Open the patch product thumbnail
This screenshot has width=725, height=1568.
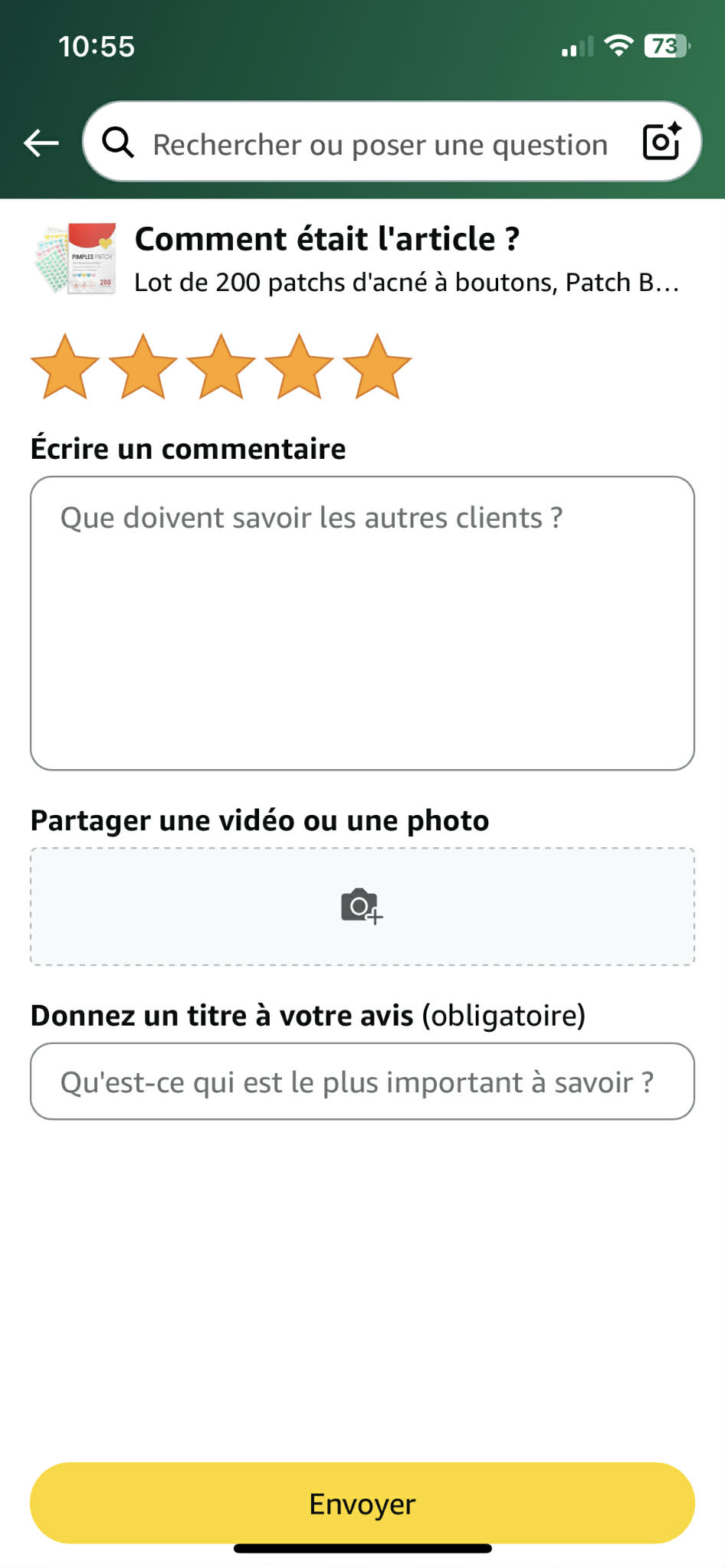[x=76, y=259]
